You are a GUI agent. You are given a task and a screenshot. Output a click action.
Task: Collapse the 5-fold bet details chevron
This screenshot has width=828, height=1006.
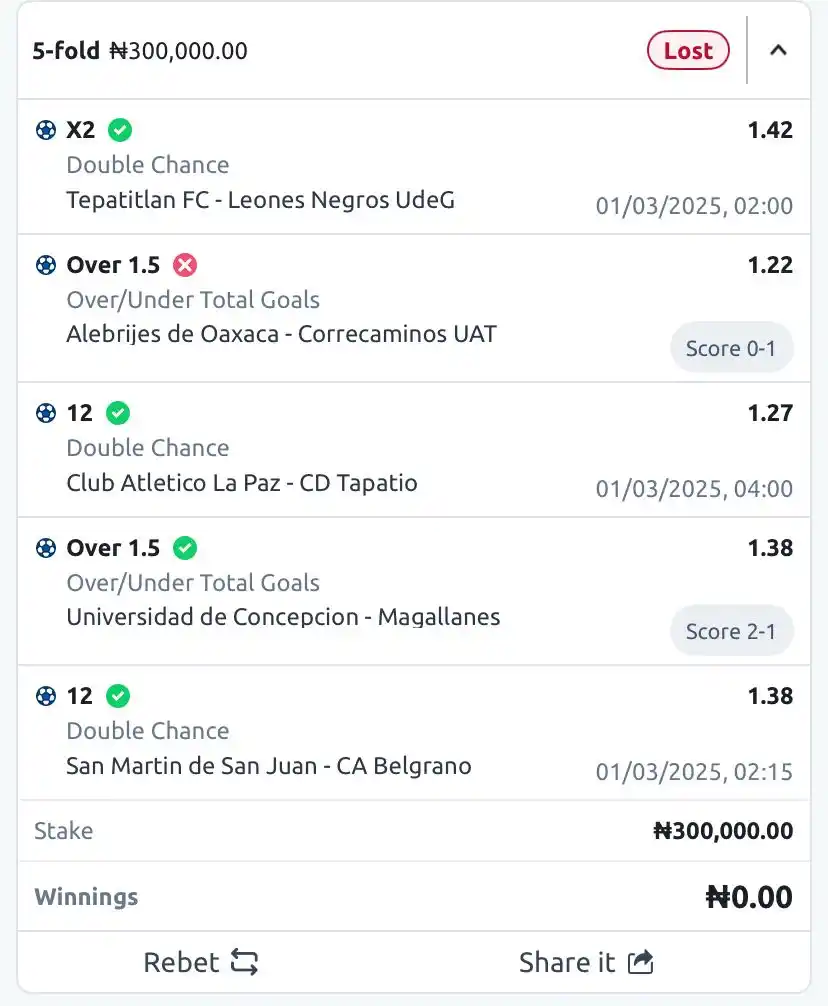point(778,50)
